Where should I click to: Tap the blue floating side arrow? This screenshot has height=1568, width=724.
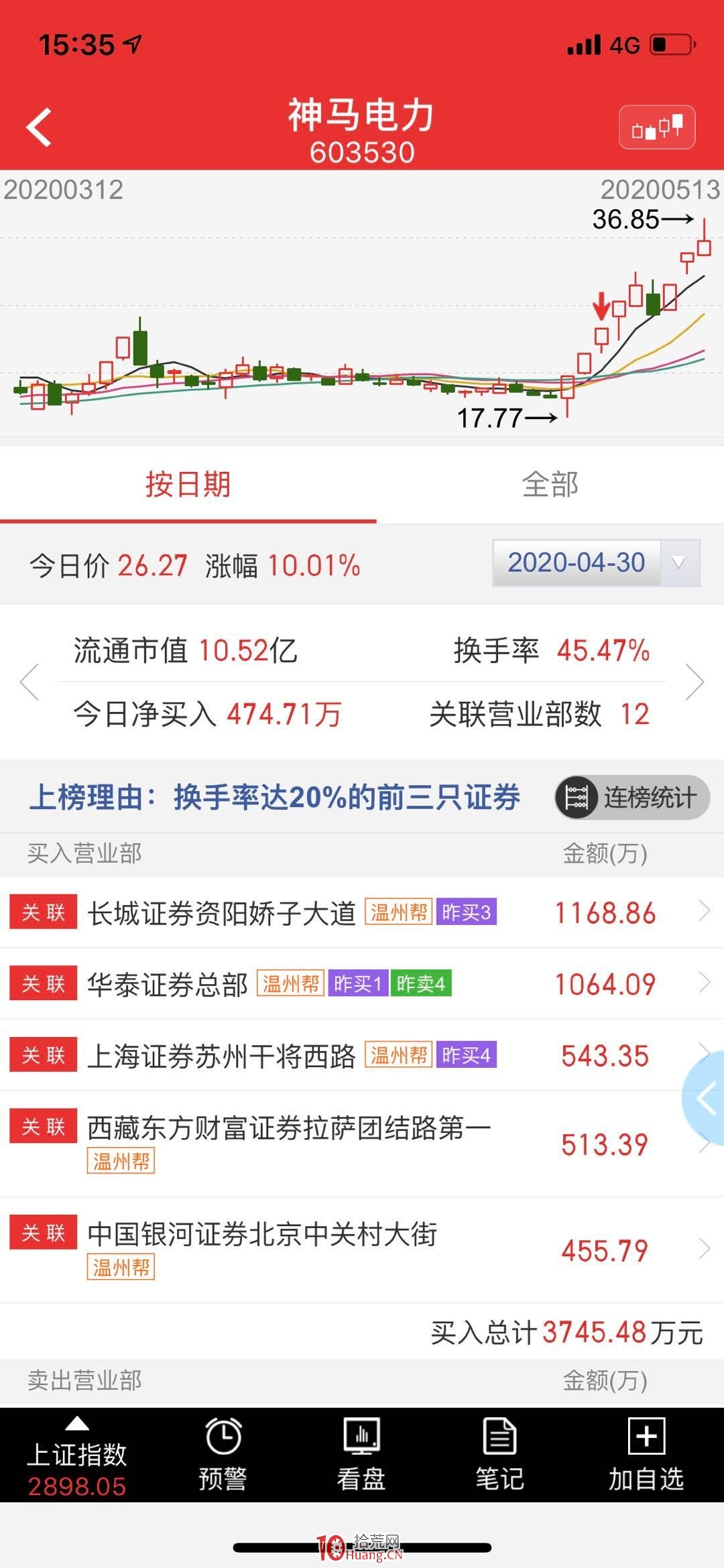coord(704,1099)
